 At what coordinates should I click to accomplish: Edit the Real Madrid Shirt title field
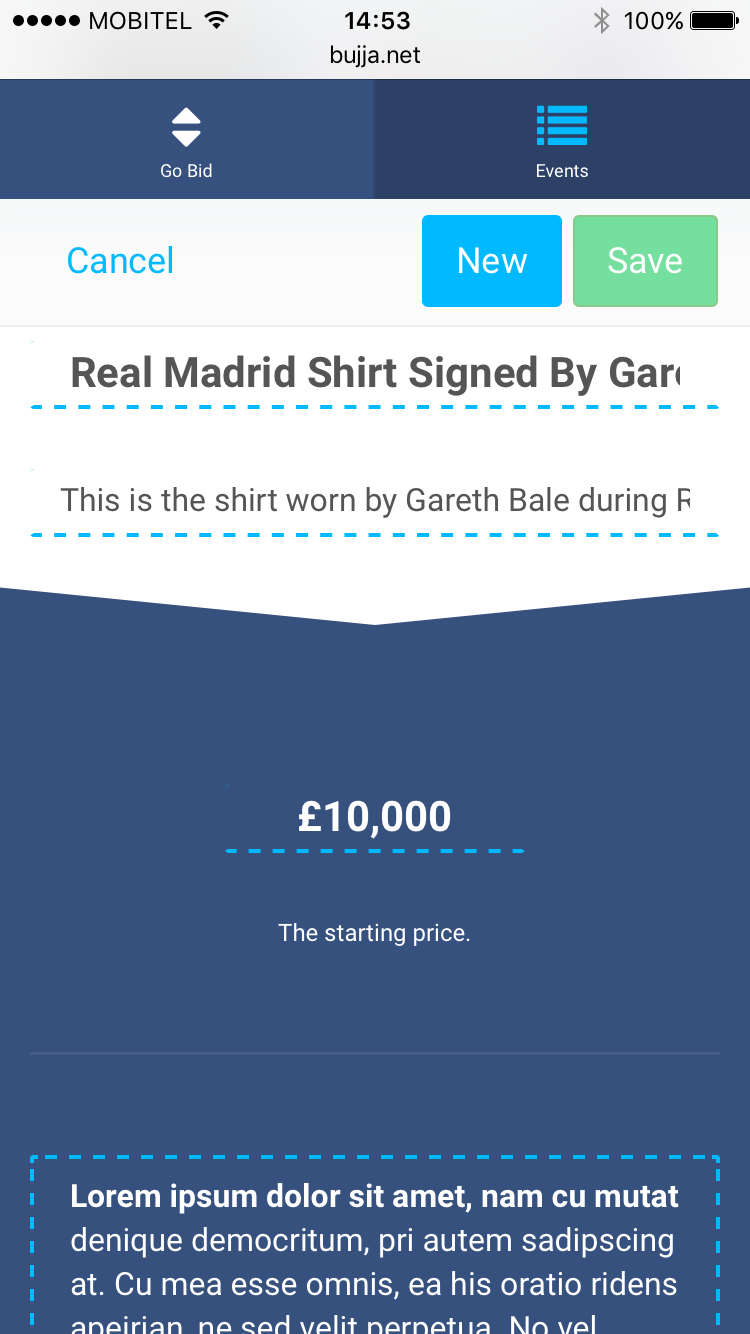point(375,374)
